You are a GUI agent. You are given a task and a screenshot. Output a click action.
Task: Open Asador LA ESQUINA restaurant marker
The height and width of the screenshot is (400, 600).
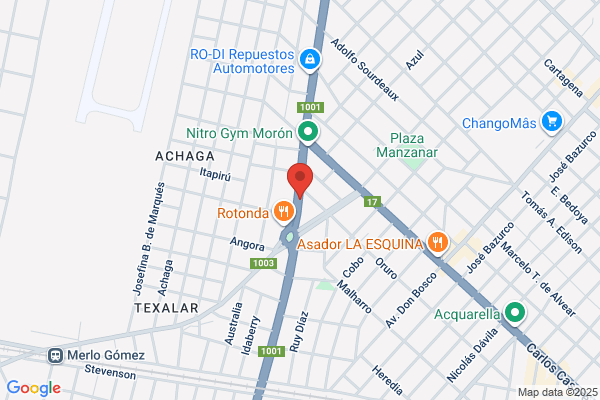(437, 243)
